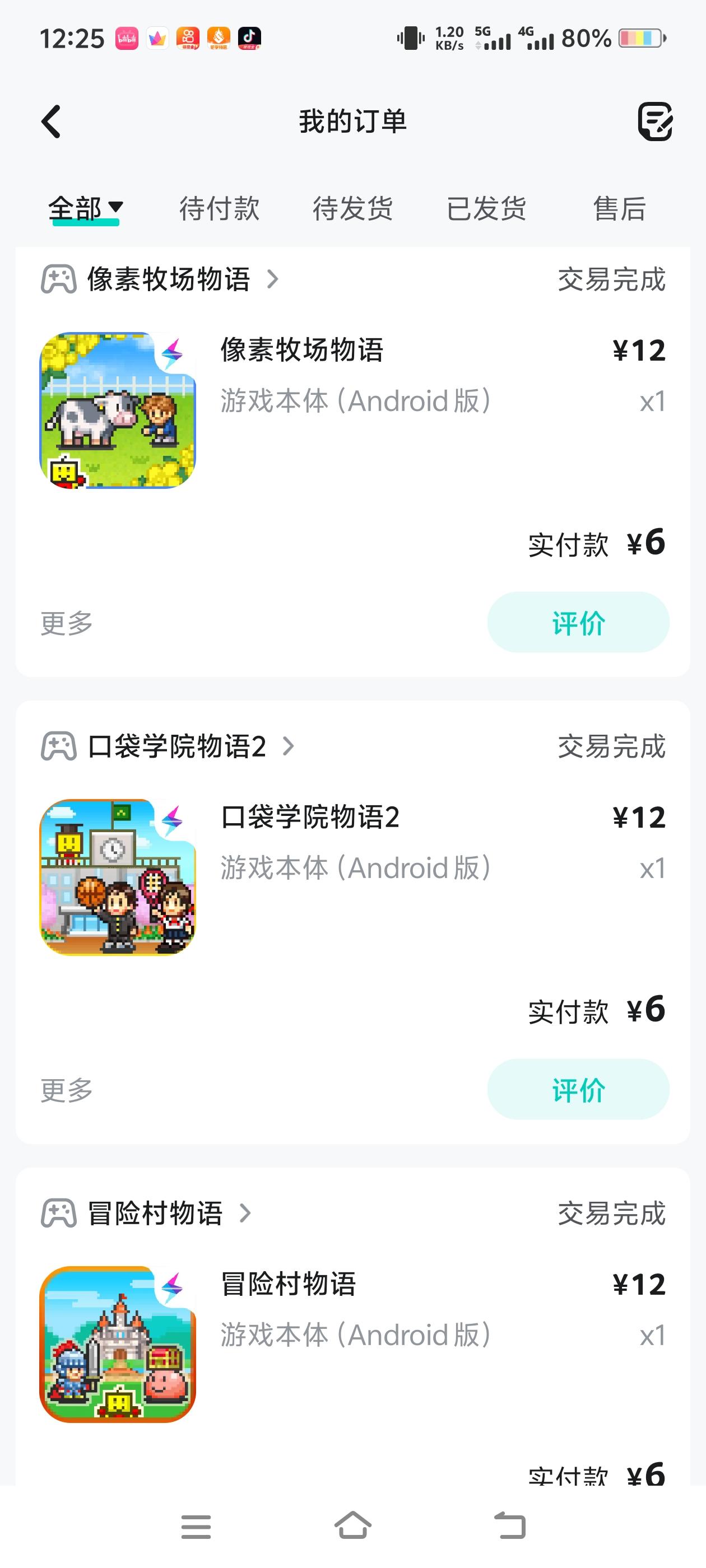706x1568 pixels.
Task: Write a review for 口袋学院物语2
Action: [x=578, y=1090]
